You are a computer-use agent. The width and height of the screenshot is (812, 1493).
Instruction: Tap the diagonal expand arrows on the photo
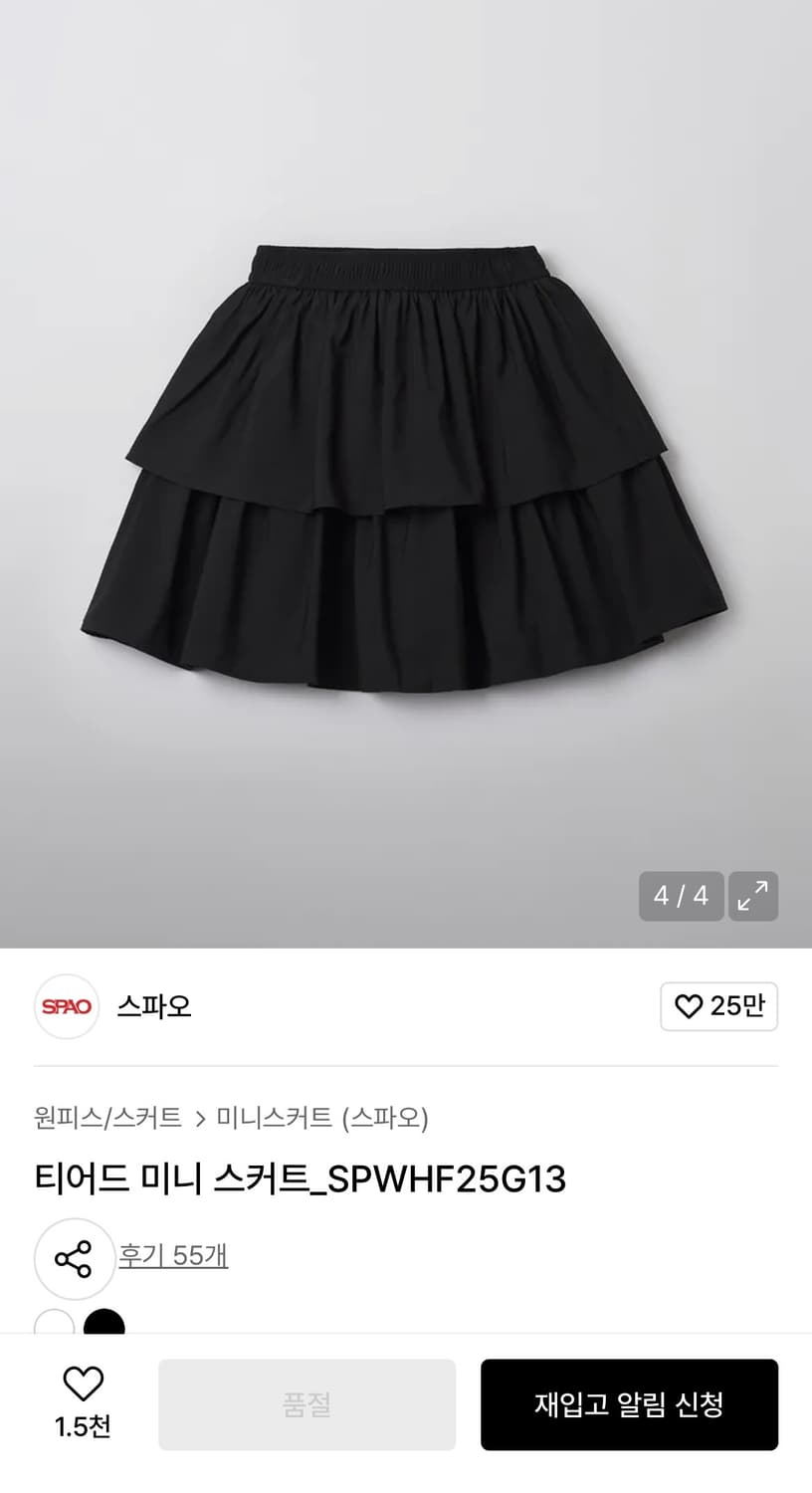click(x=753, y=897)
